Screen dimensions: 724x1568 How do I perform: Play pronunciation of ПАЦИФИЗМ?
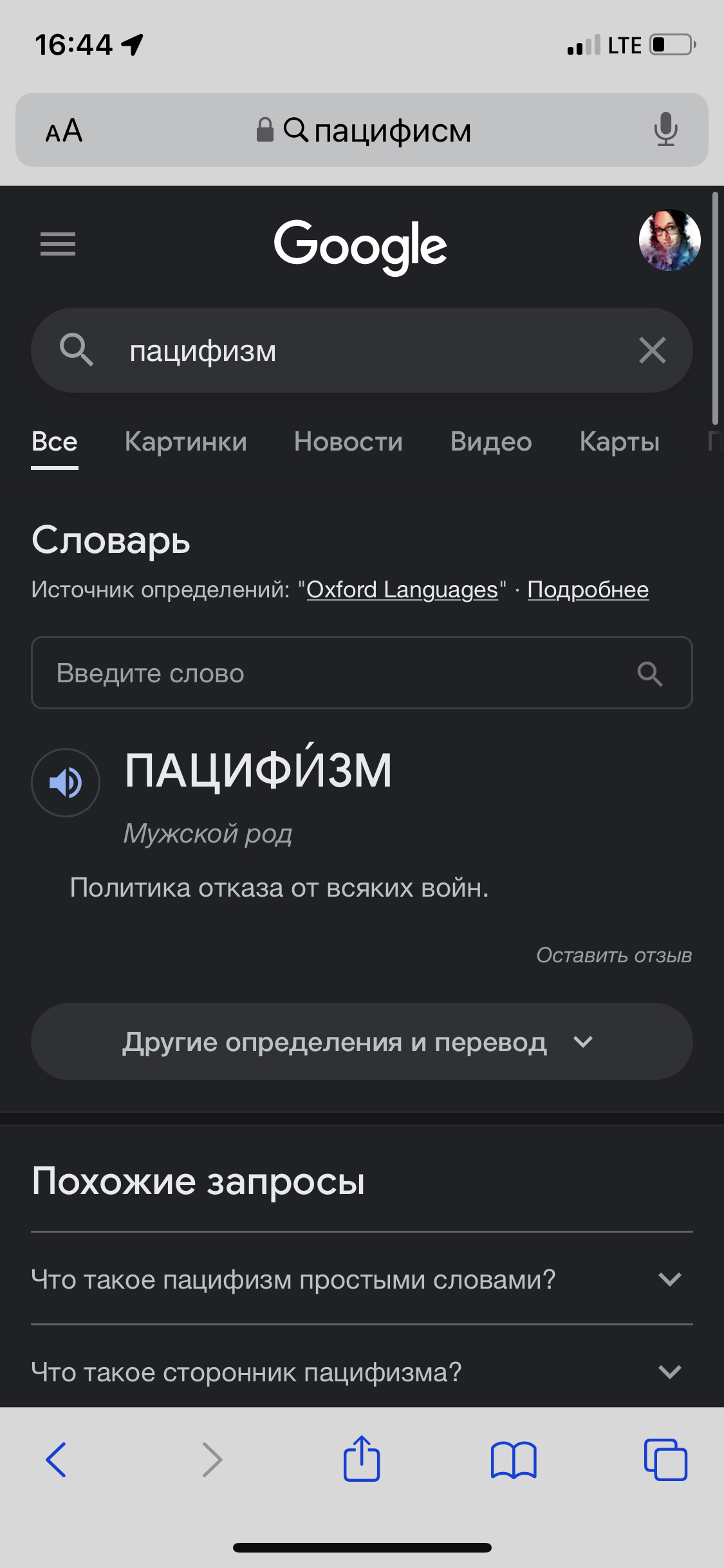click(x=66, y=783)
